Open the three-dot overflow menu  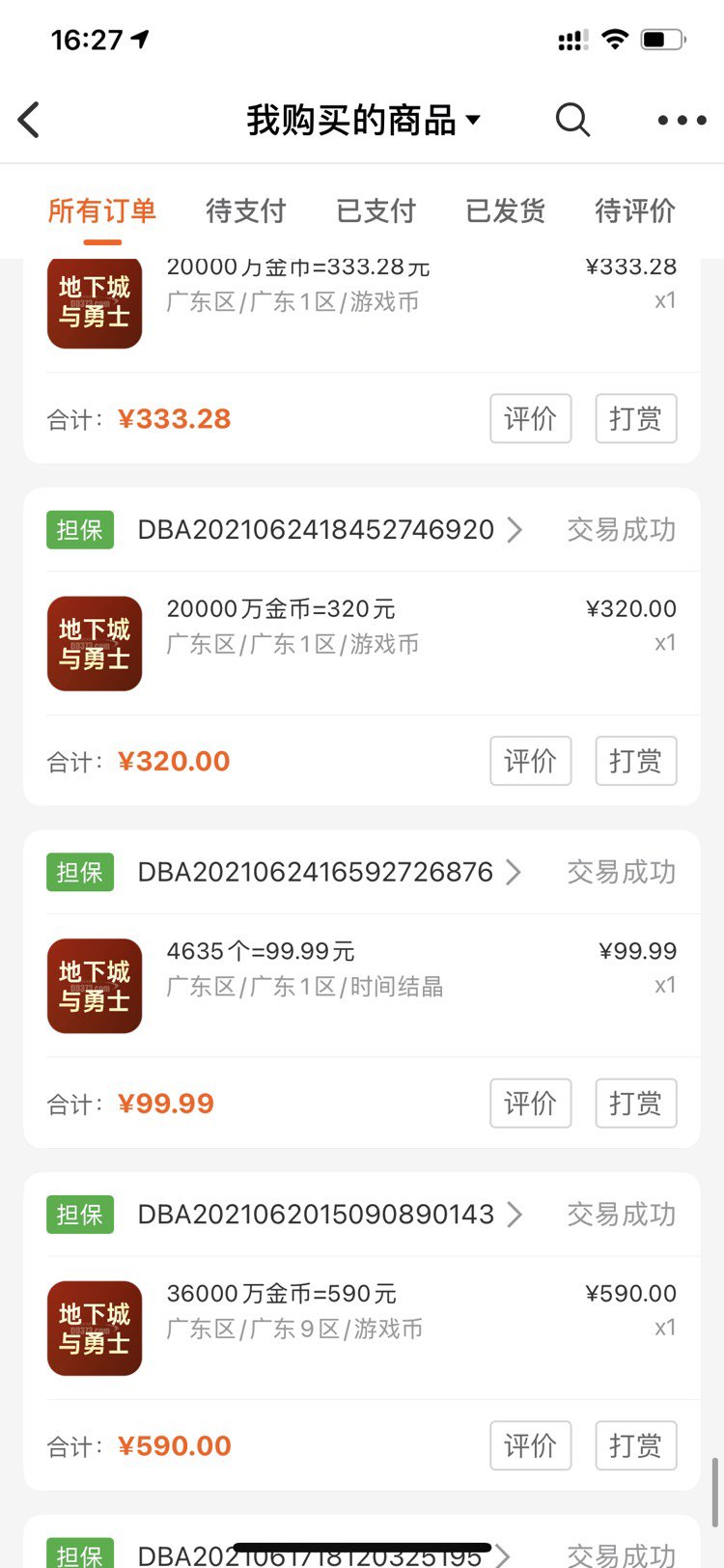[682, 121]
